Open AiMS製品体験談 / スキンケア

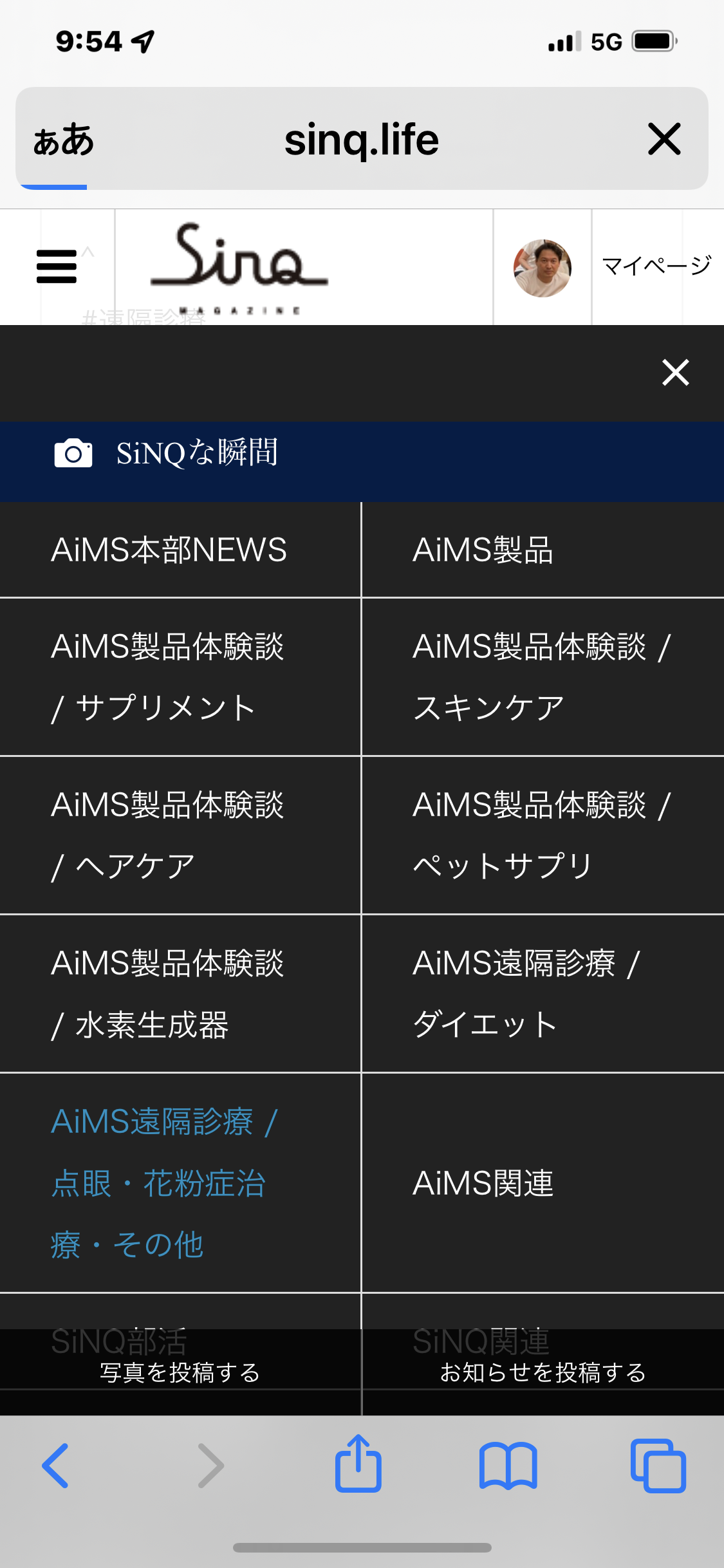543,677
